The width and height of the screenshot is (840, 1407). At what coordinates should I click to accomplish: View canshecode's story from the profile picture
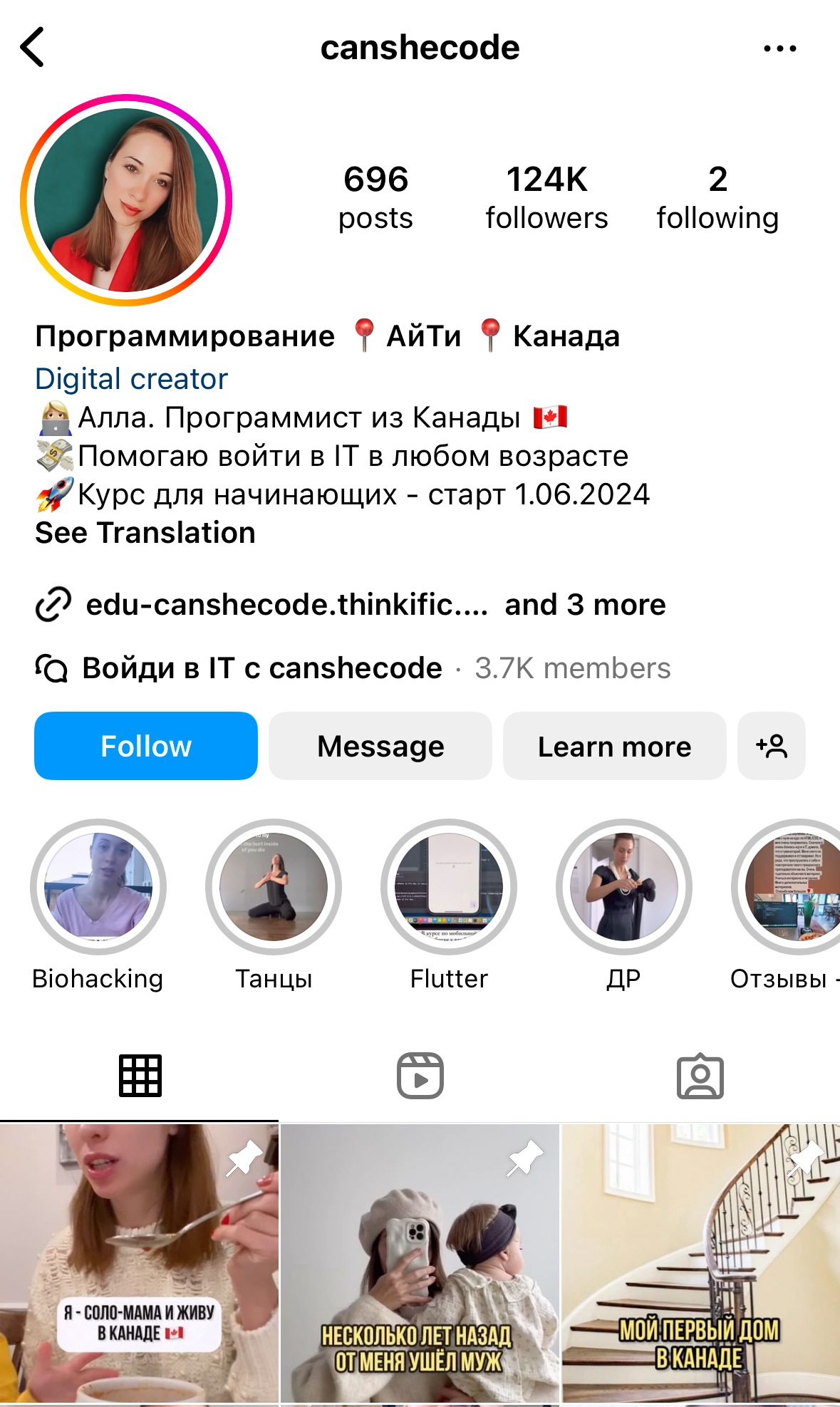coord(127,200)
